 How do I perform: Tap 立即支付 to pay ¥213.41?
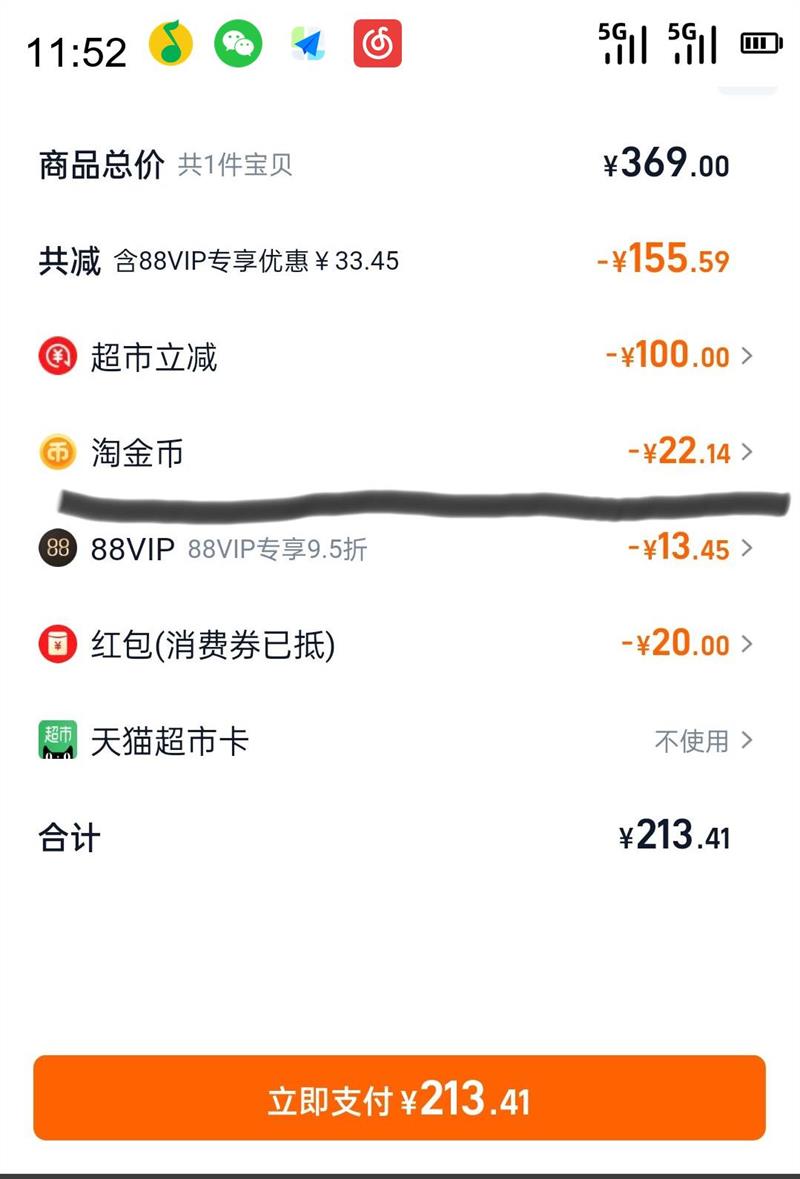tap(399, 1098)
